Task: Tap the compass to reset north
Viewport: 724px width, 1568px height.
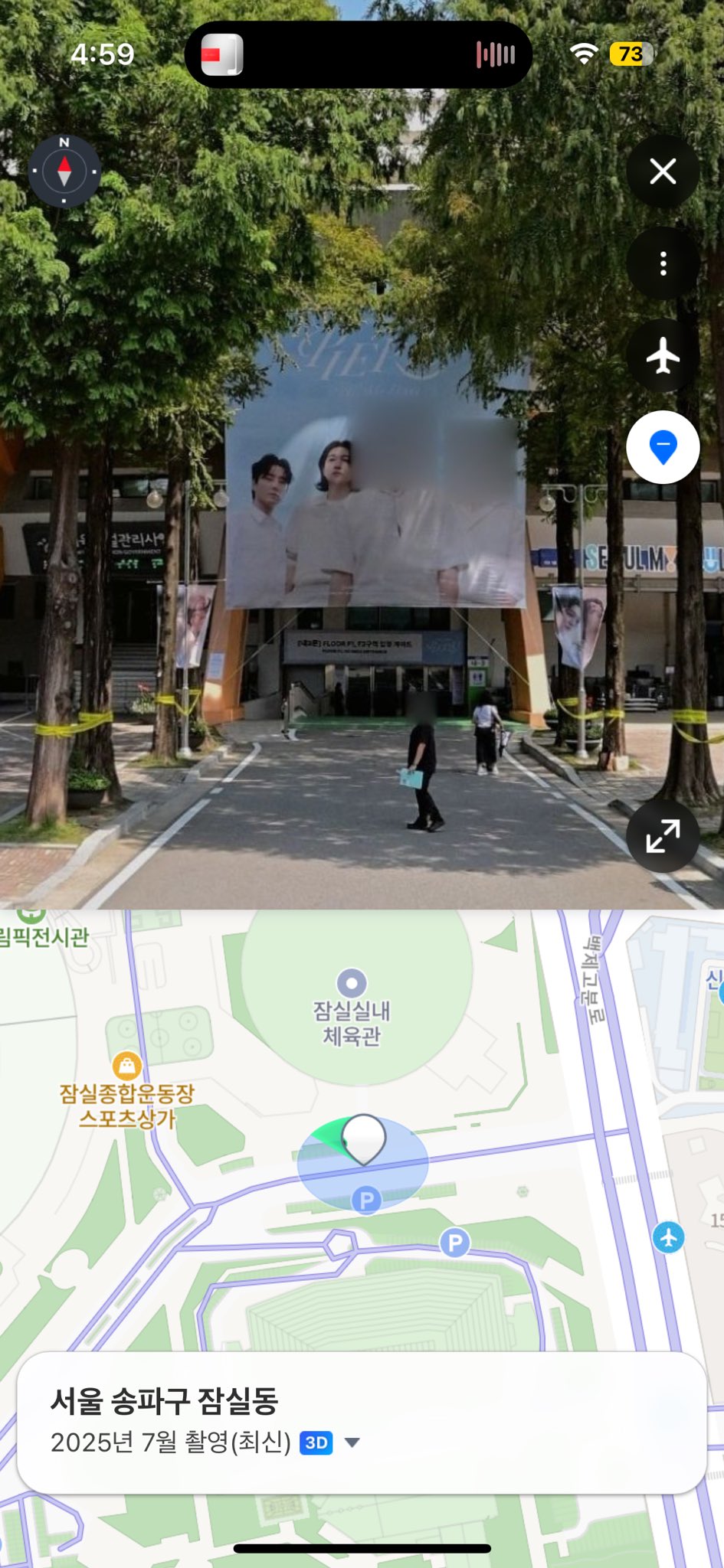Action: pos(64,171)
